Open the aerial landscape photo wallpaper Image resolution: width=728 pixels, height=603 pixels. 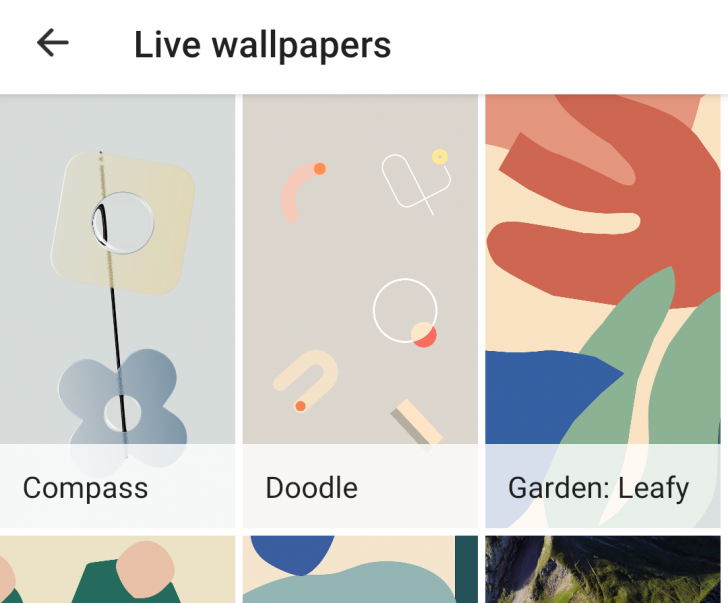[x=603, y=570]
